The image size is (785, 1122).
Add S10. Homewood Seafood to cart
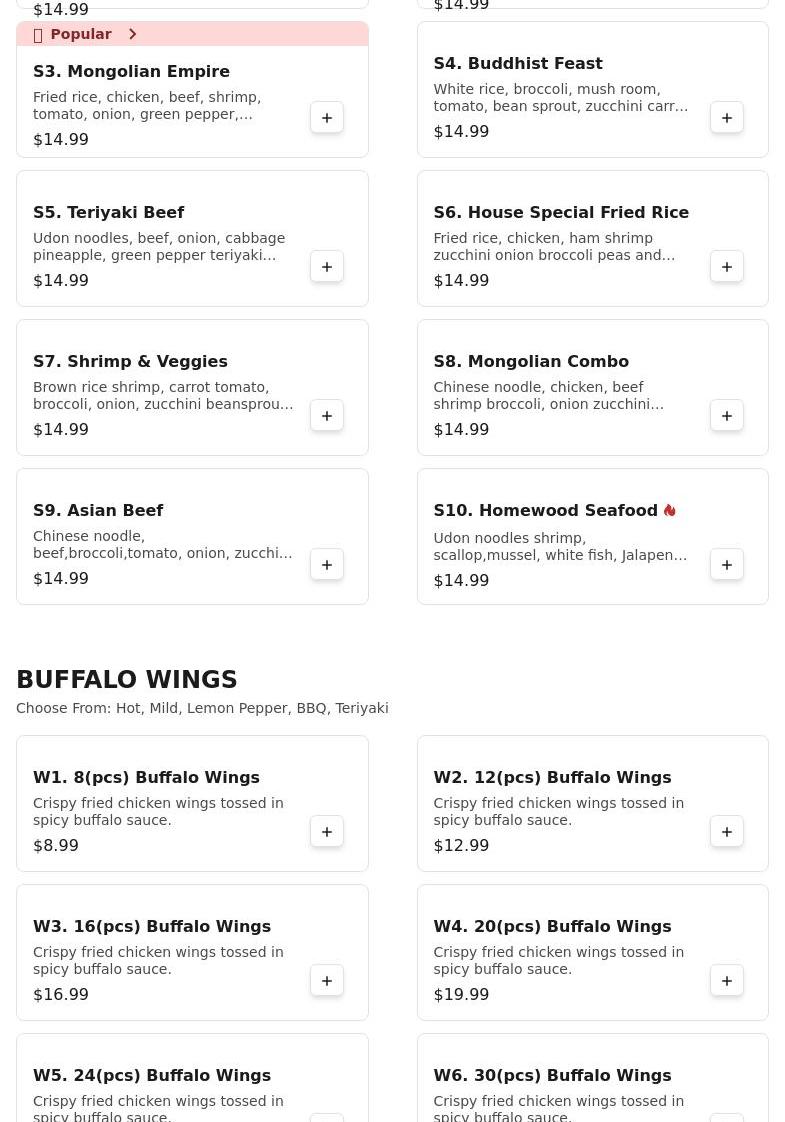click(x=727, y=565)
